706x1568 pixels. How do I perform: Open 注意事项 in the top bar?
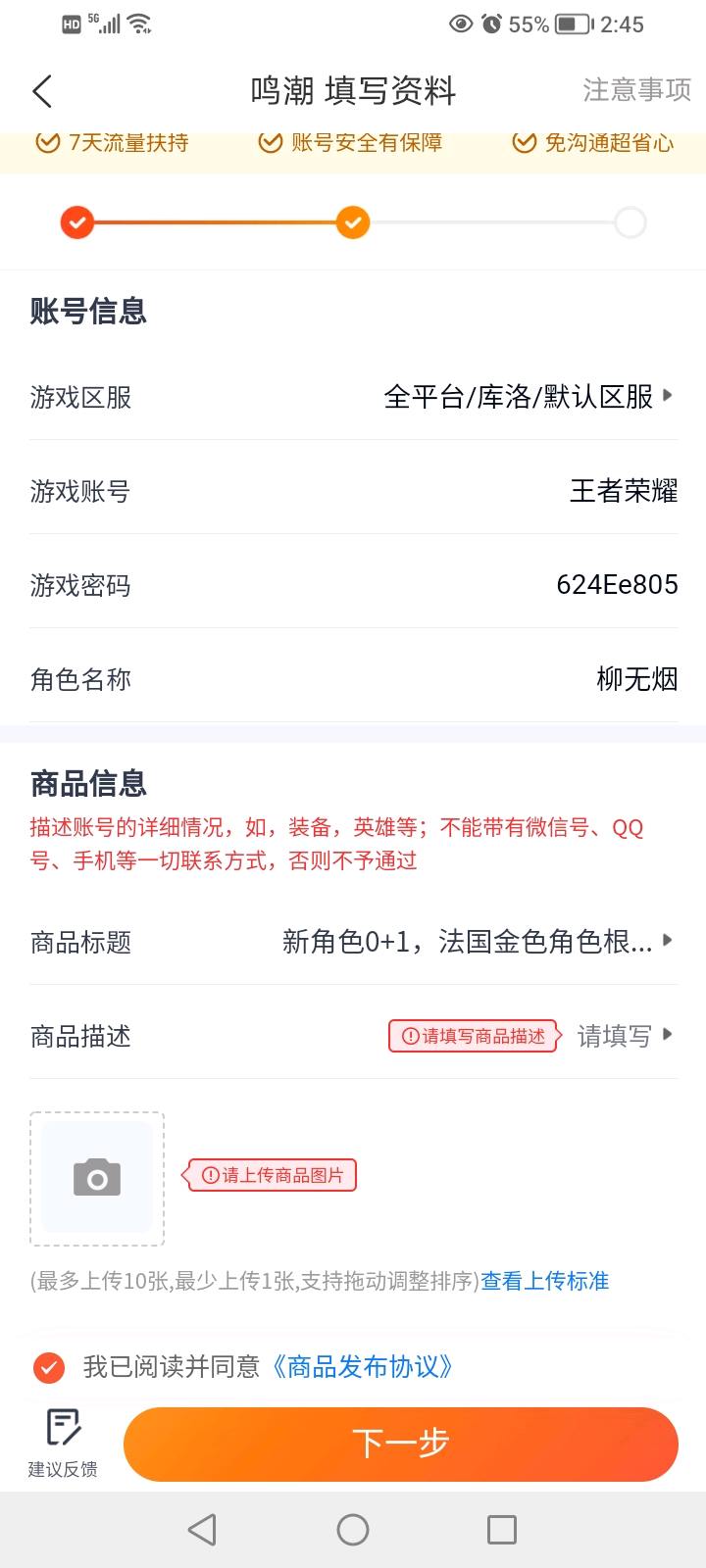636,90
